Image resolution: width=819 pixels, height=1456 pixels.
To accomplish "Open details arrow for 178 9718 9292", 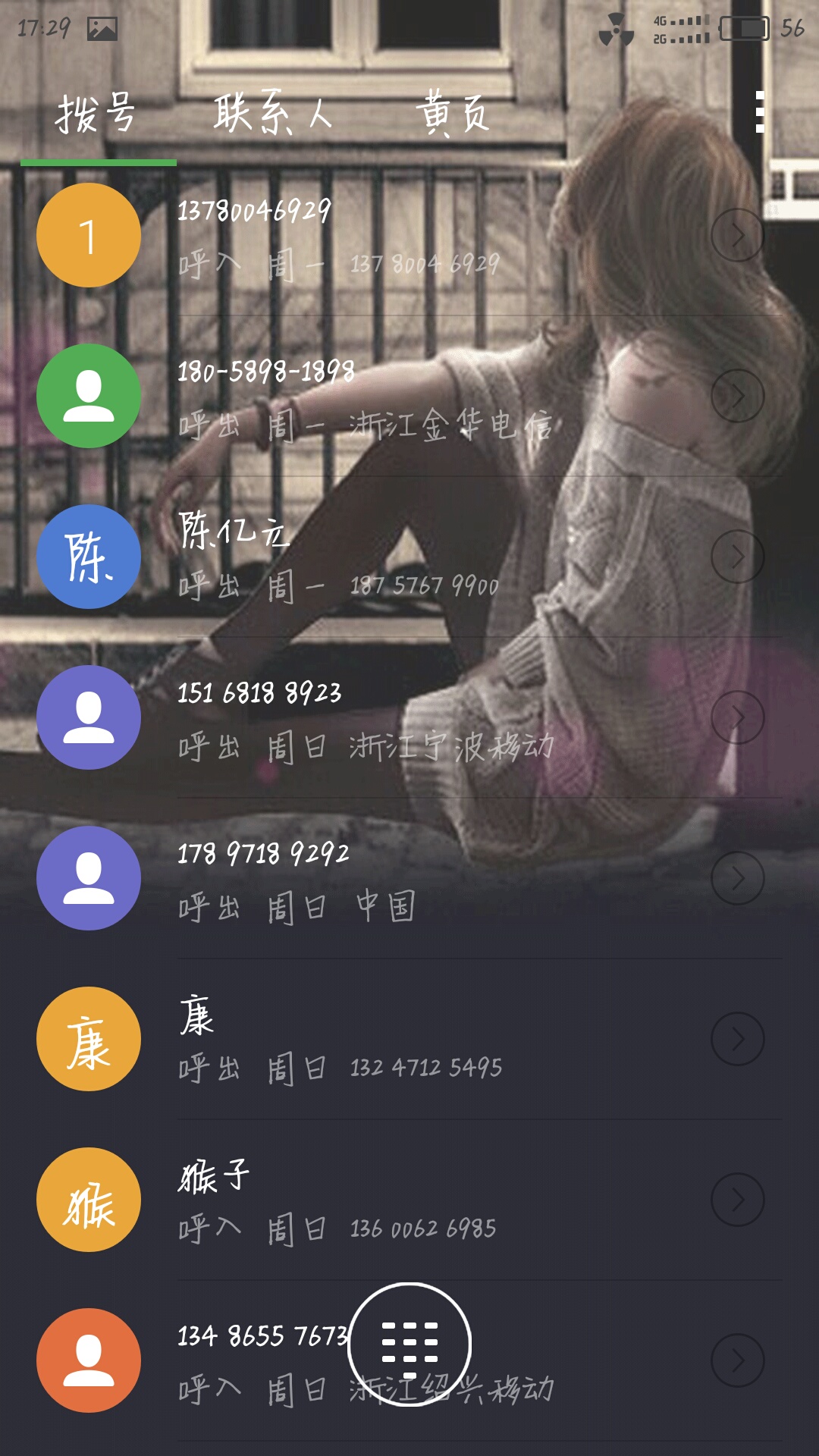I will pyautogui.click(x=737, y=879).
